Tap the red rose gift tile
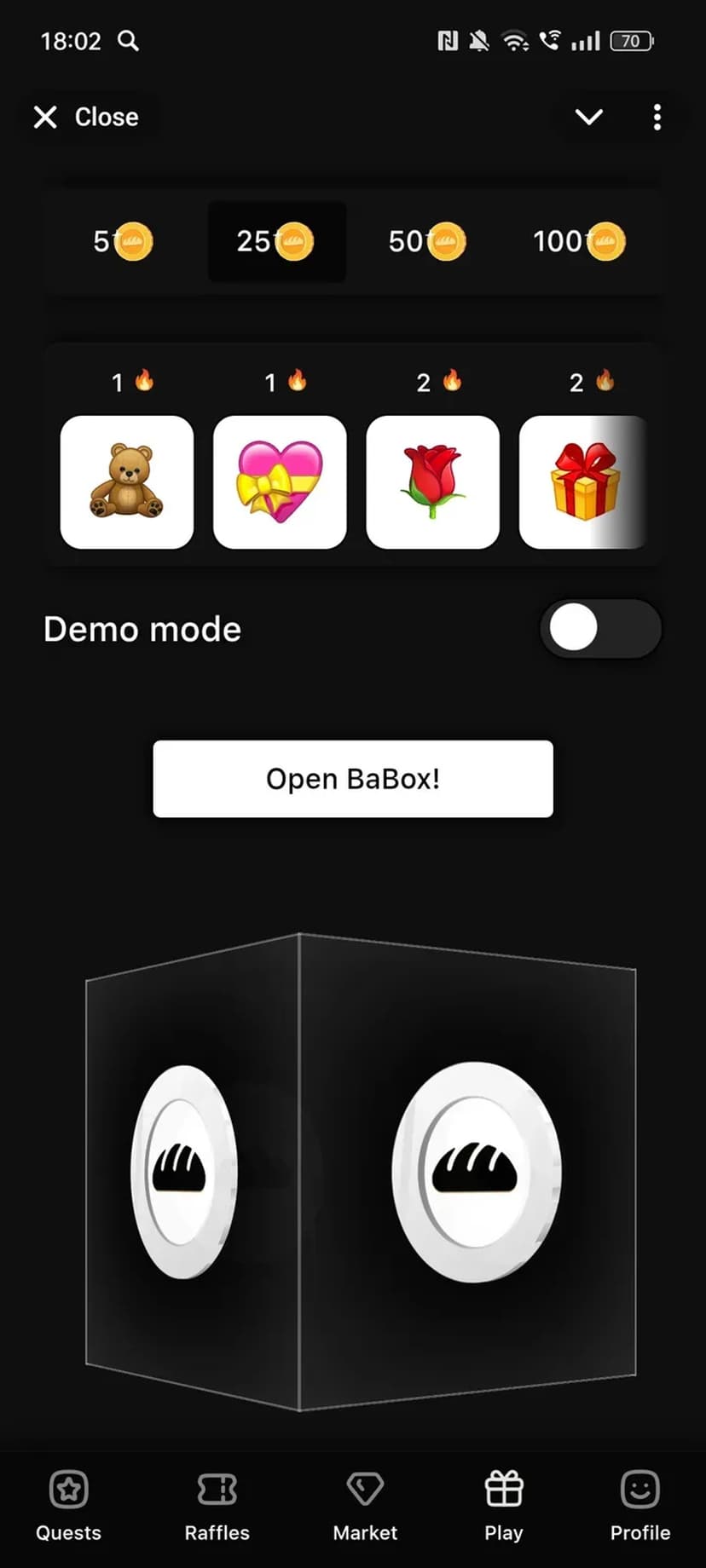 432,481
